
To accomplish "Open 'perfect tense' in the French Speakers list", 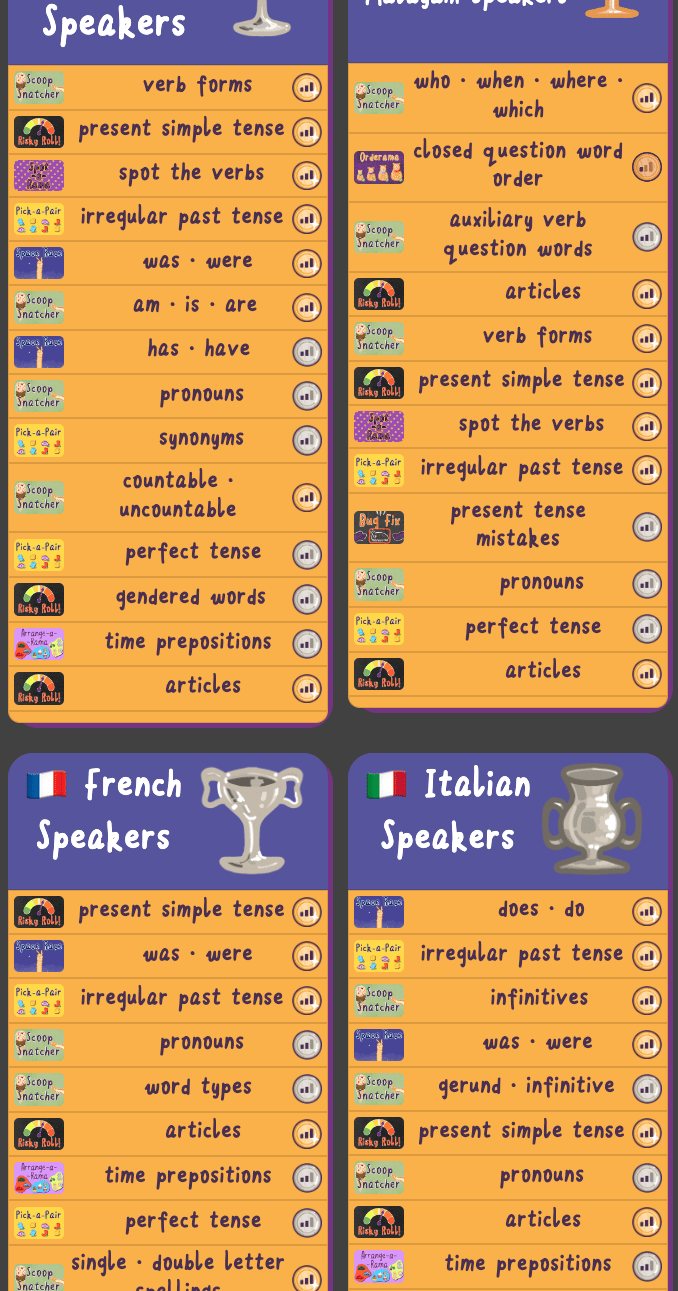I will pyautogui.click(x=168, y=1222).
